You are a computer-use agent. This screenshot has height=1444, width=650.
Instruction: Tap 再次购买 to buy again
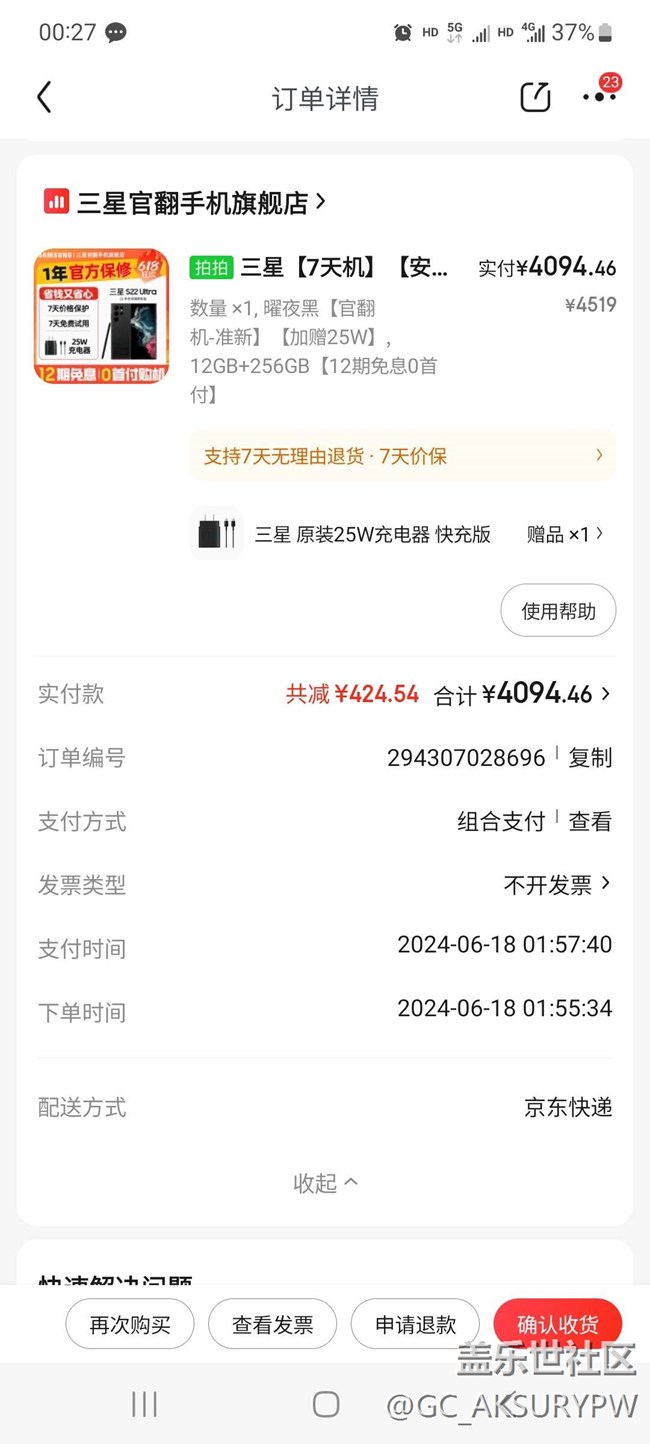(x=130, y=1325)
